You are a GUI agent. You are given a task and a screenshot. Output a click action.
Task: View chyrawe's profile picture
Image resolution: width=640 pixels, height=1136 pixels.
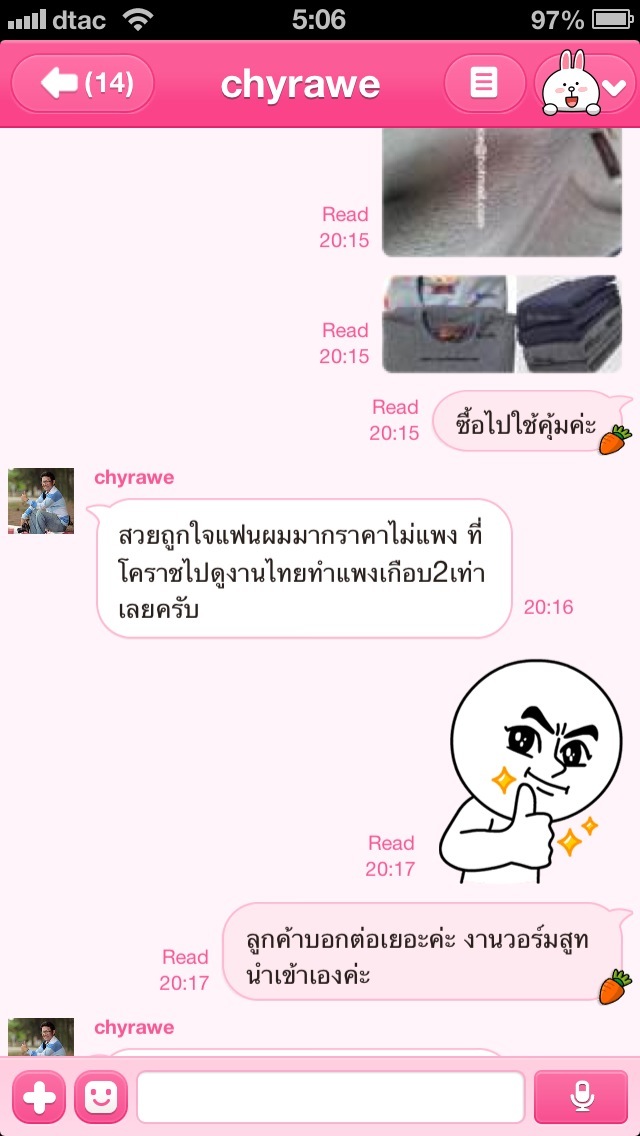[x=41, y=501]
